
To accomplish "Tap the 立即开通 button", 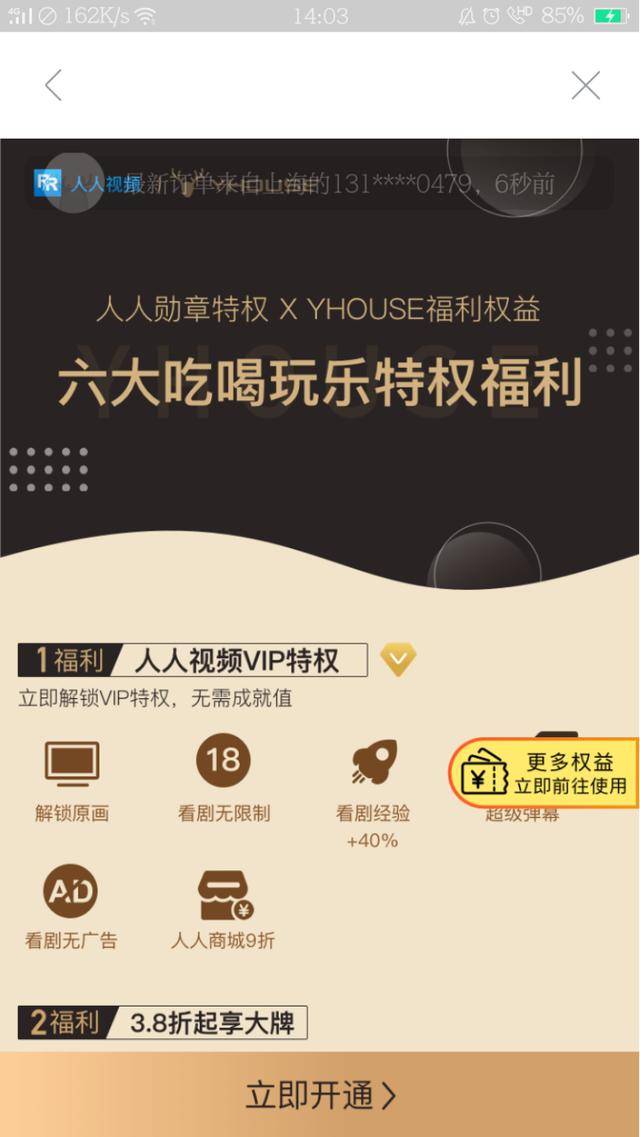I will [320, 1095].
